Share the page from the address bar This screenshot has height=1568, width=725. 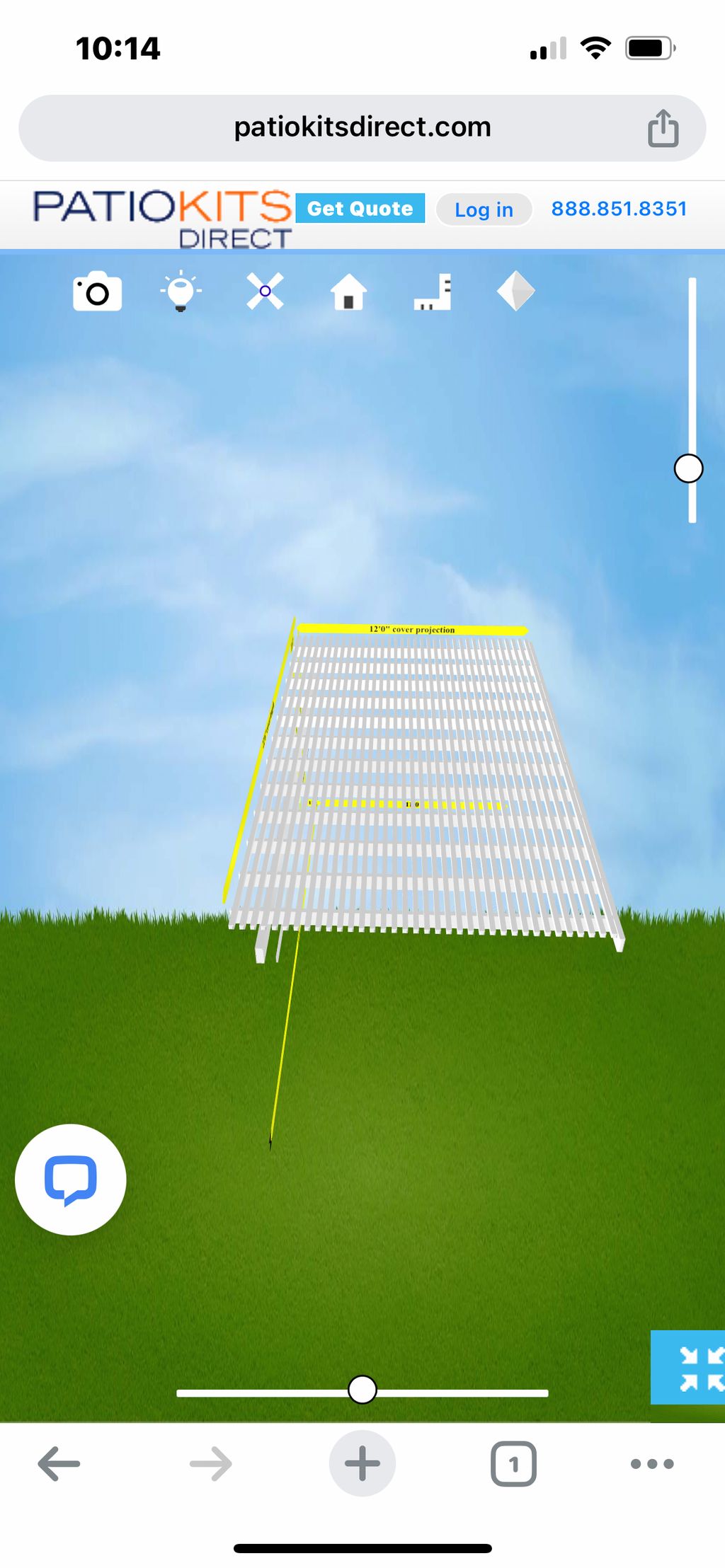coord(663,128)
